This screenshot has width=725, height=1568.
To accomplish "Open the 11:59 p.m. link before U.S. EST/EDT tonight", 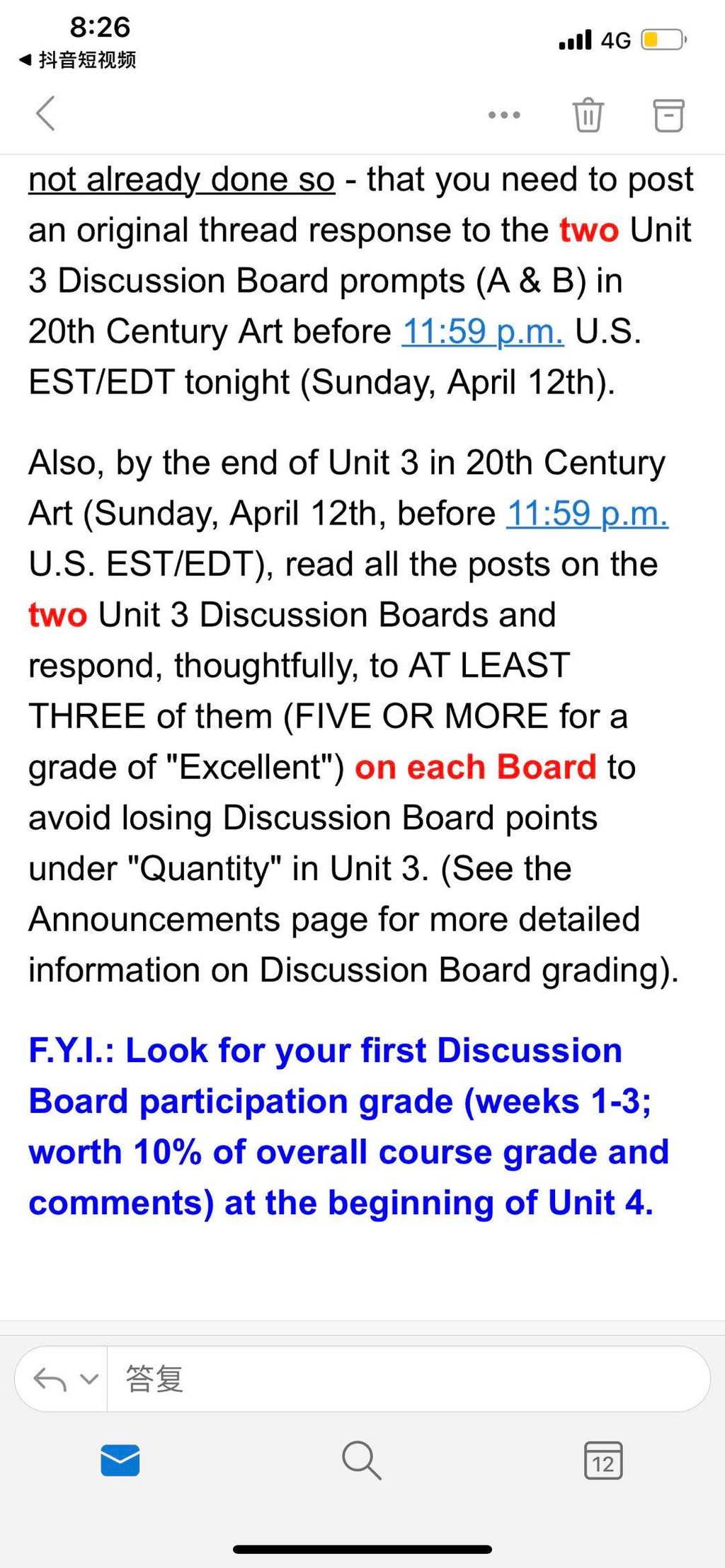I will (x=483, y=331).
